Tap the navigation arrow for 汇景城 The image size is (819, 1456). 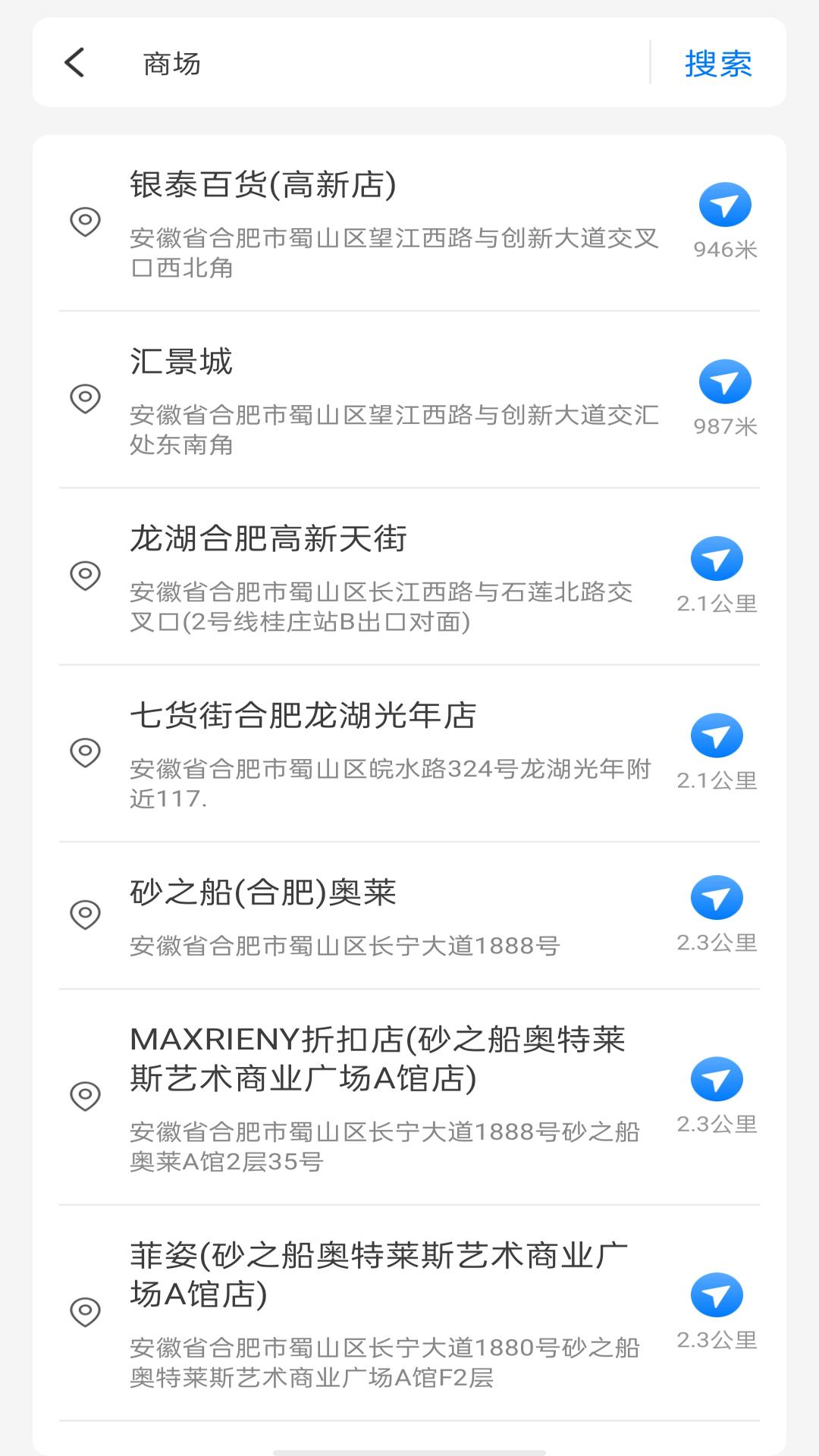[x=725, y=381]
